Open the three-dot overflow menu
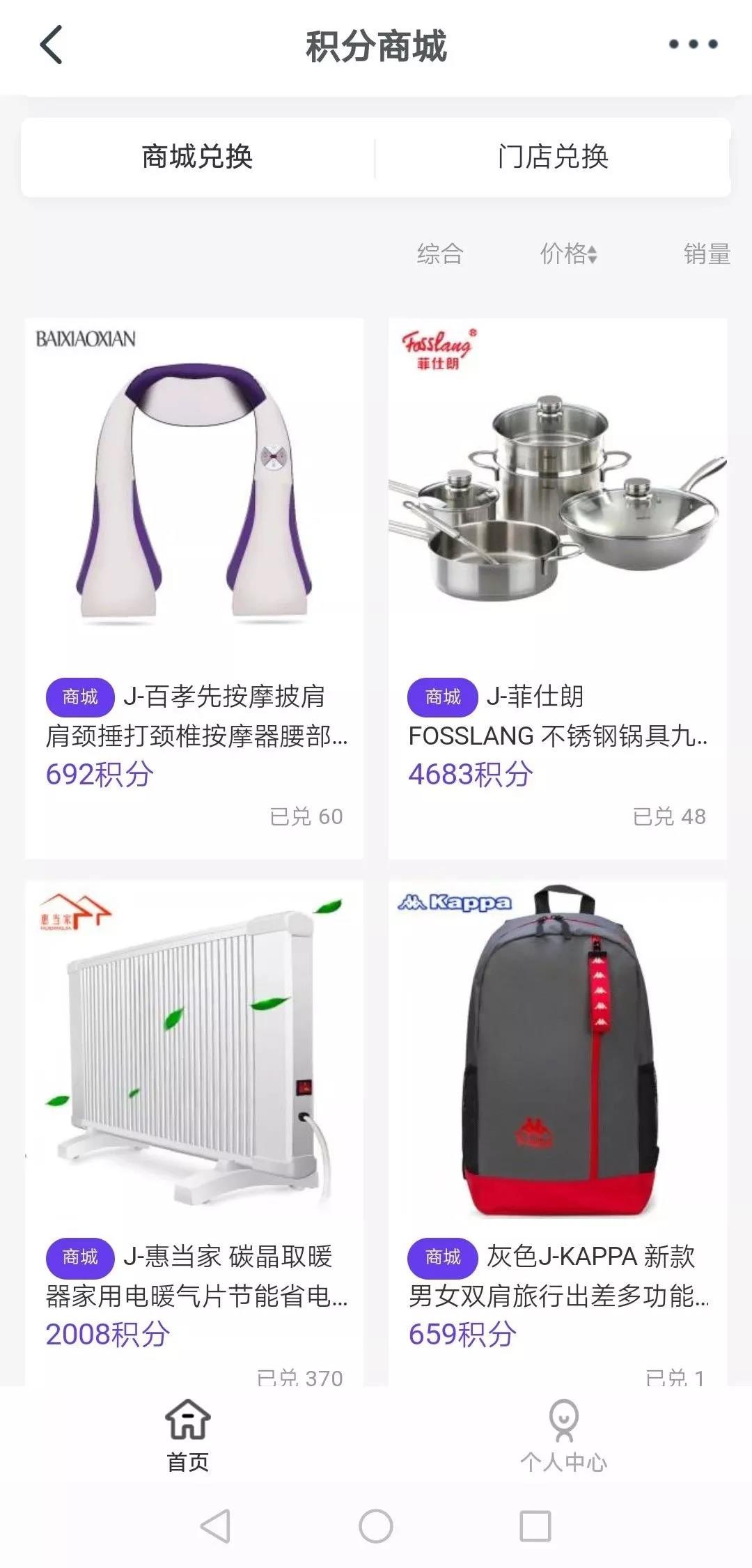This screenshot has width=752, height=1568. click(x=693, y=44)
